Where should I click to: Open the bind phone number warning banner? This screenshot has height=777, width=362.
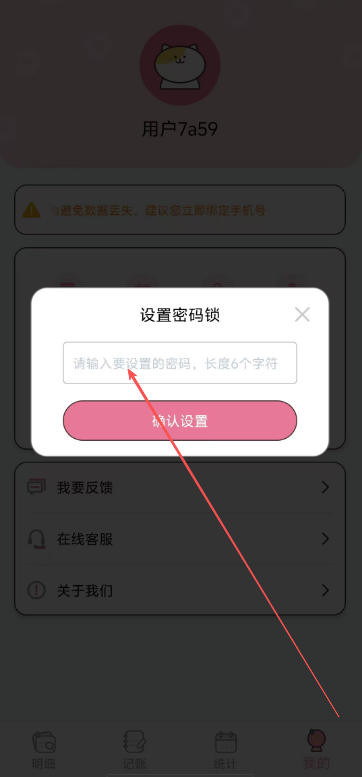click(180, 210)
